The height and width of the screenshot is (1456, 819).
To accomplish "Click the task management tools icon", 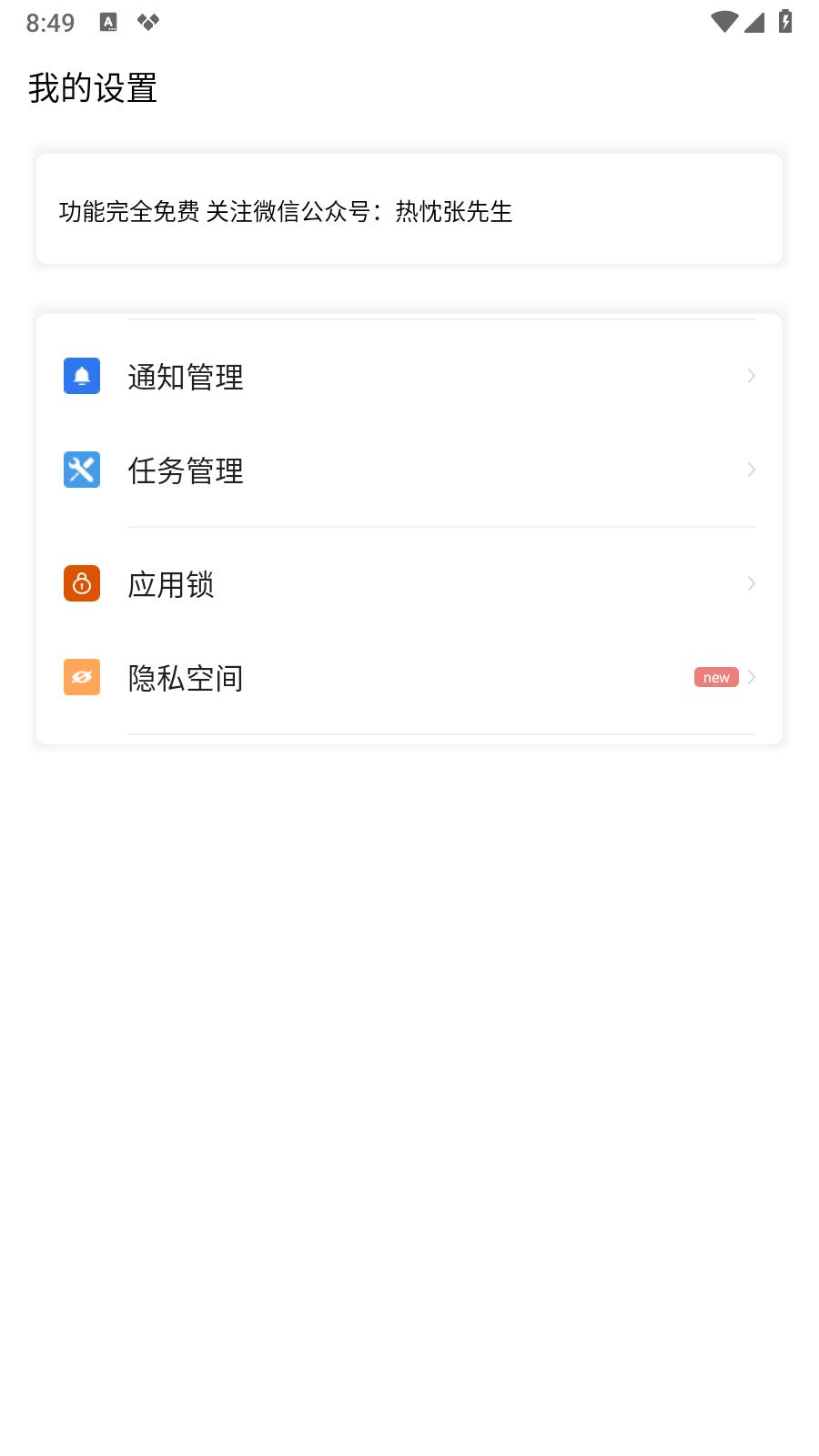I will [x=81, y=470].
